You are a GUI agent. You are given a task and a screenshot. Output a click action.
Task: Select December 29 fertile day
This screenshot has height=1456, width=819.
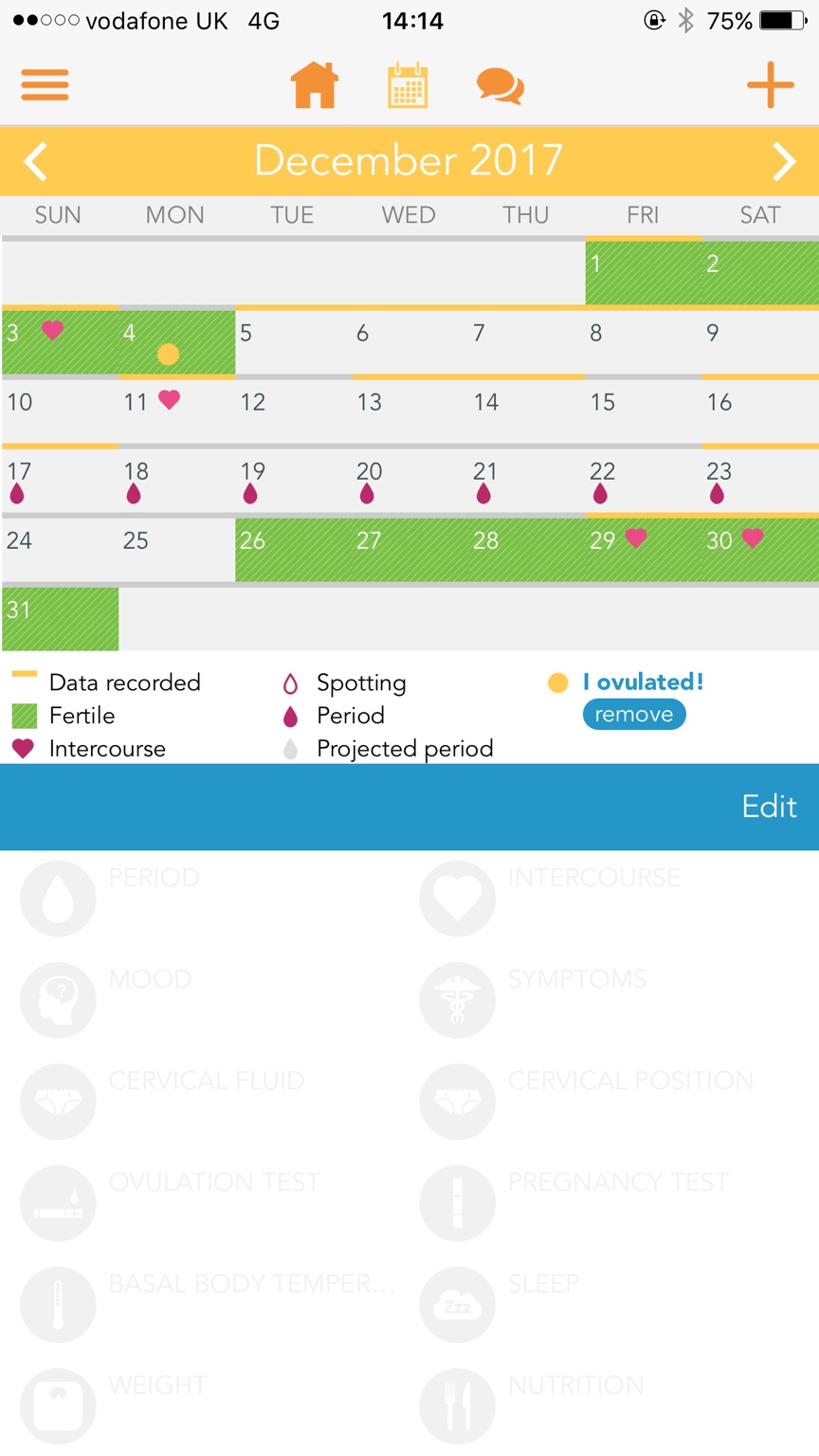click(643, 550)
